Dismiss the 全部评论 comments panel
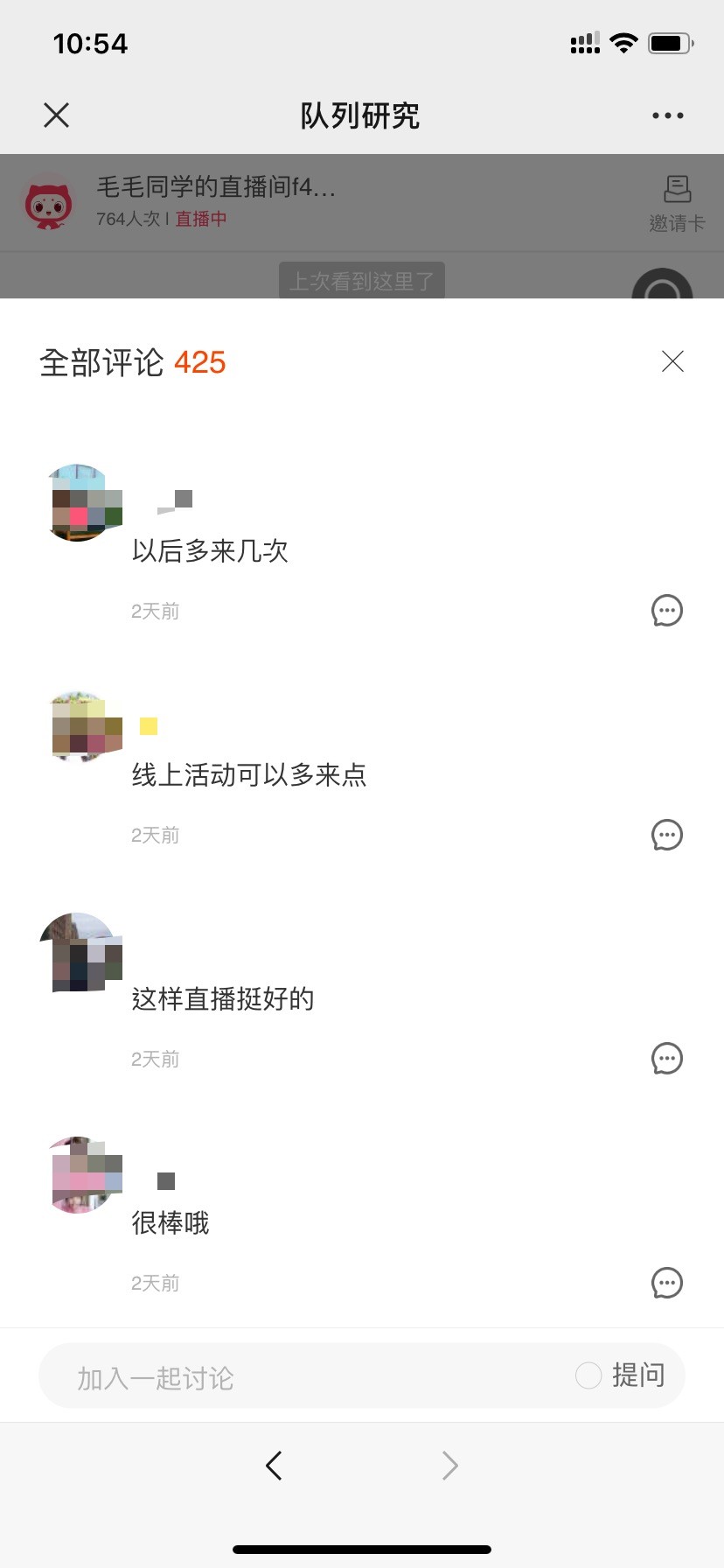This screenshot has width=724, height=1568. coord(672,361)
